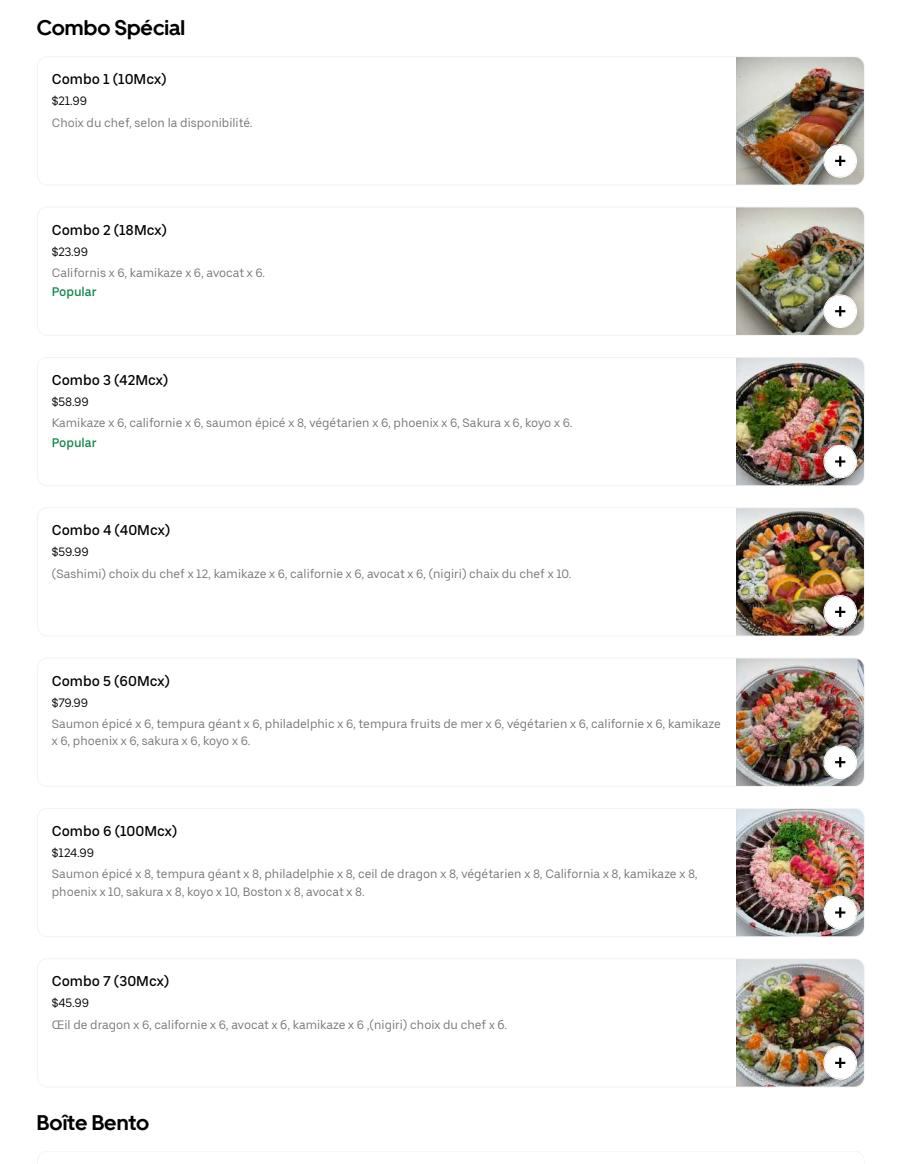Add Combo 6 via its plus icon

pyautogui.click(x=839, y=912)
